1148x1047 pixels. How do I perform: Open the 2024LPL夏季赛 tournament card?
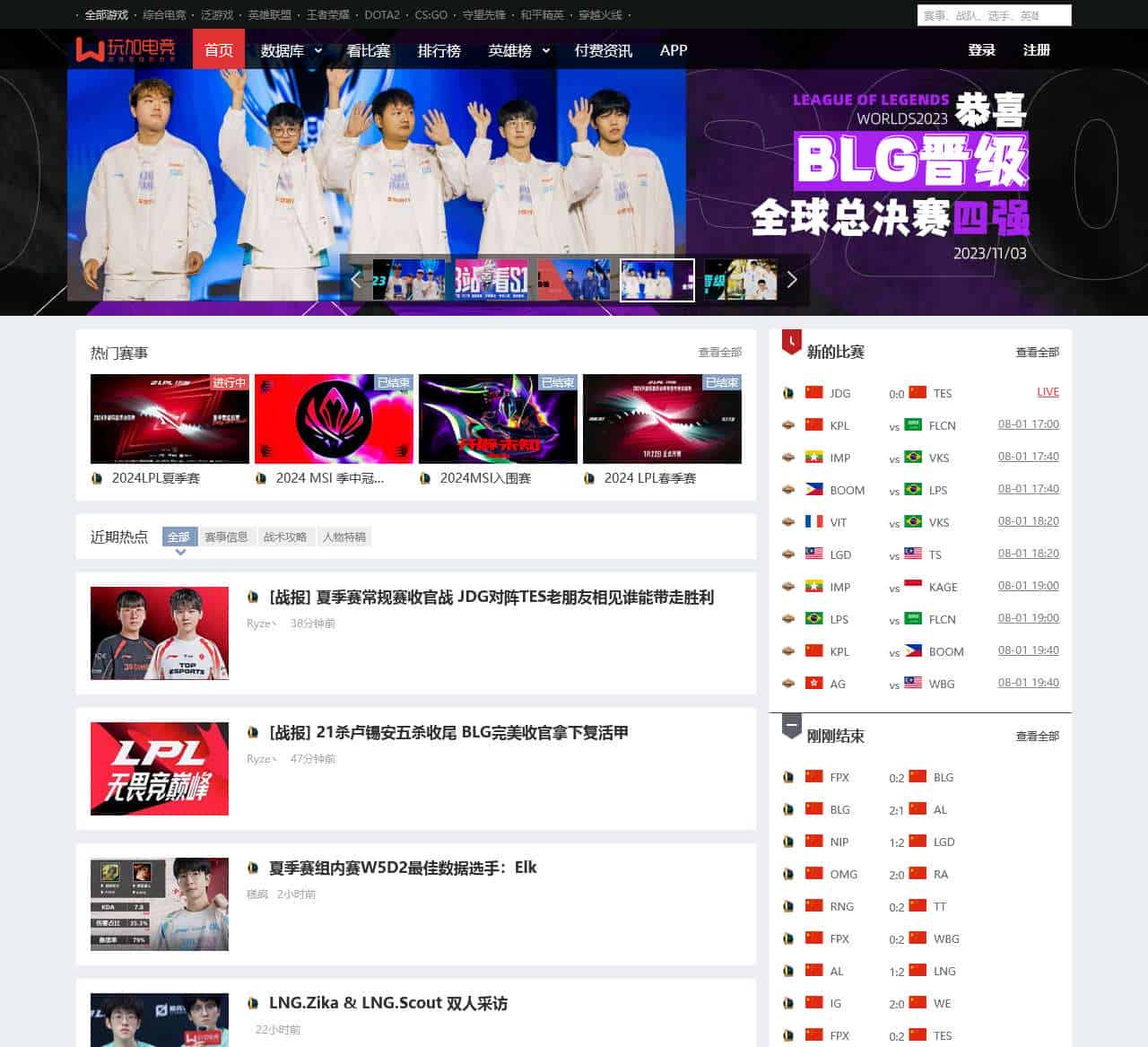tap(170, 419)
